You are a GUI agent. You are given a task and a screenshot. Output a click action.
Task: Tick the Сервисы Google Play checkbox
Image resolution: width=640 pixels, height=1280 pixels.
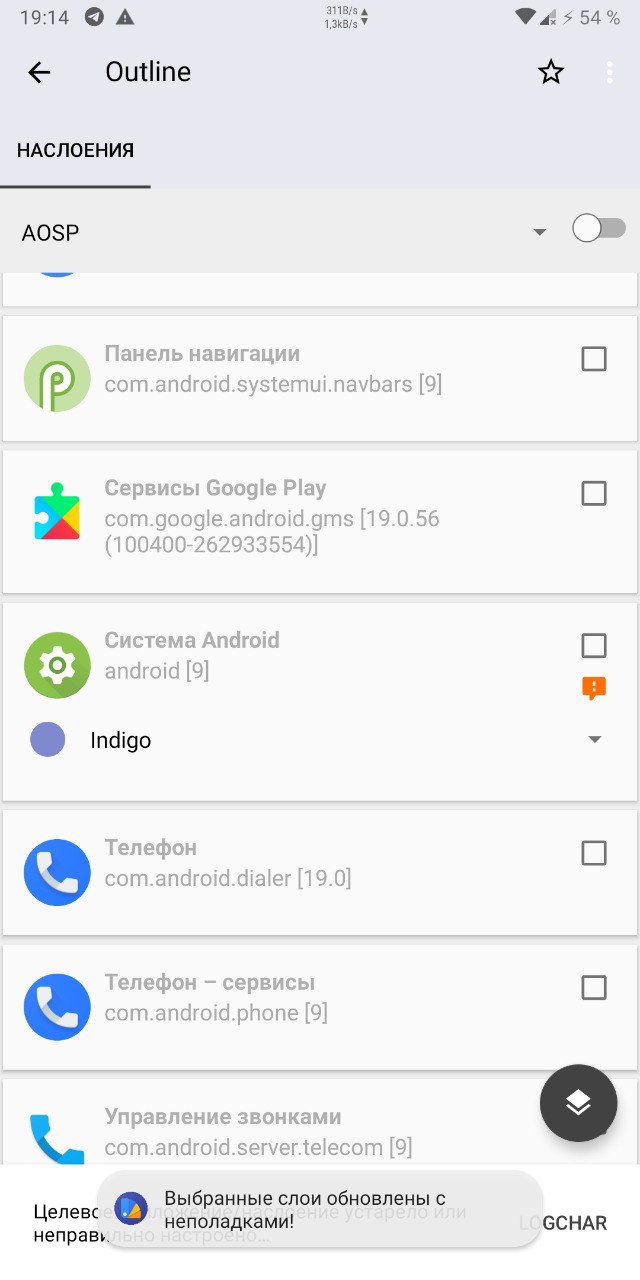594,493
